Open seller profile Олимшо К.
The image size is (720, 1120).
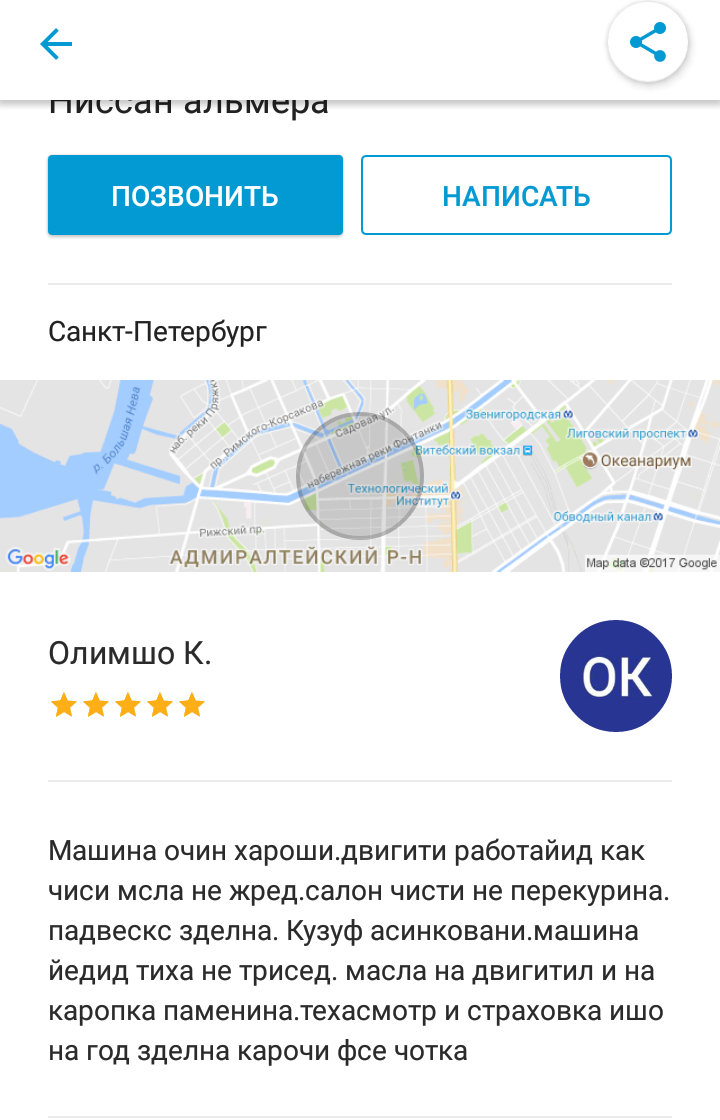pos(130,654)
